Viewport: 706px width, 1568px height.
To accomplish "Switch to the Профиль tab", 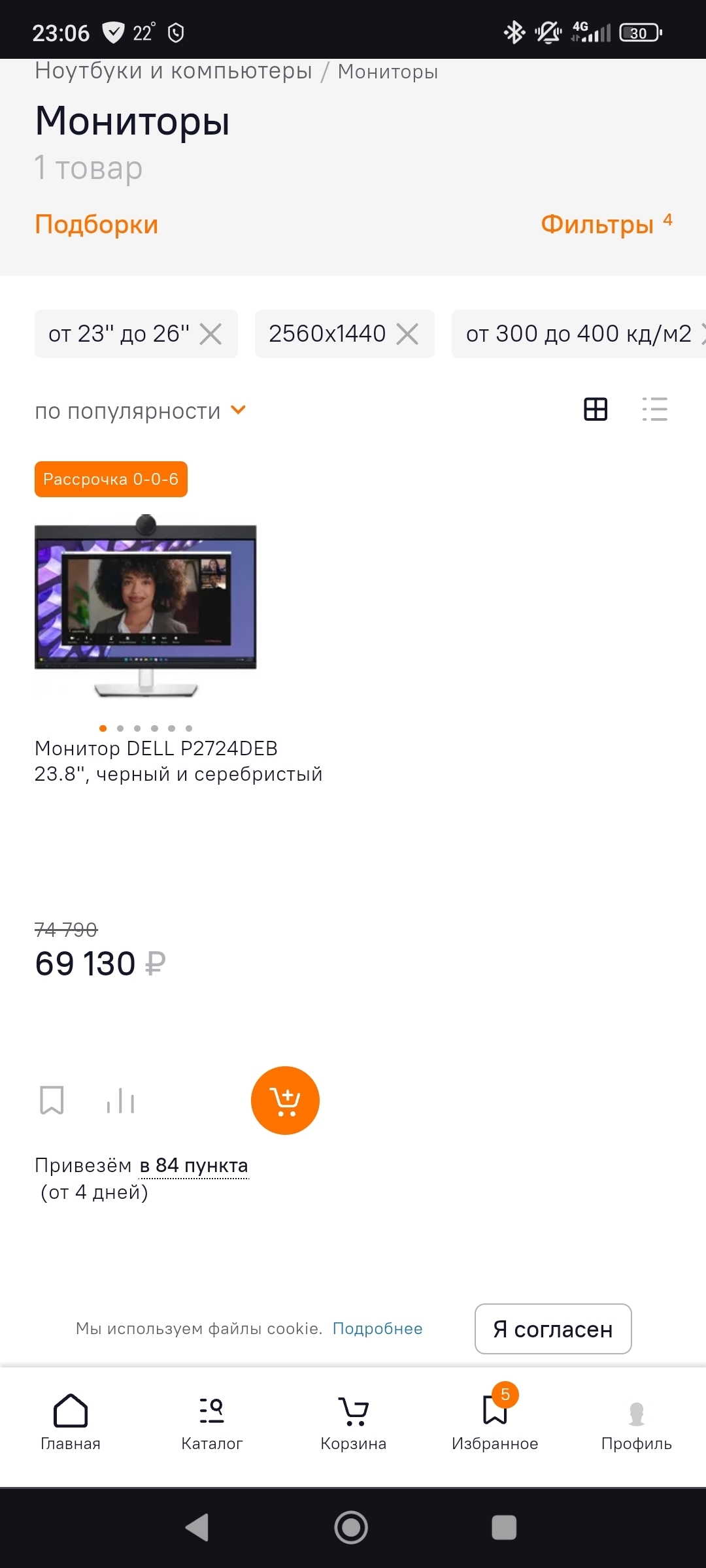I will pos(636,1420).
